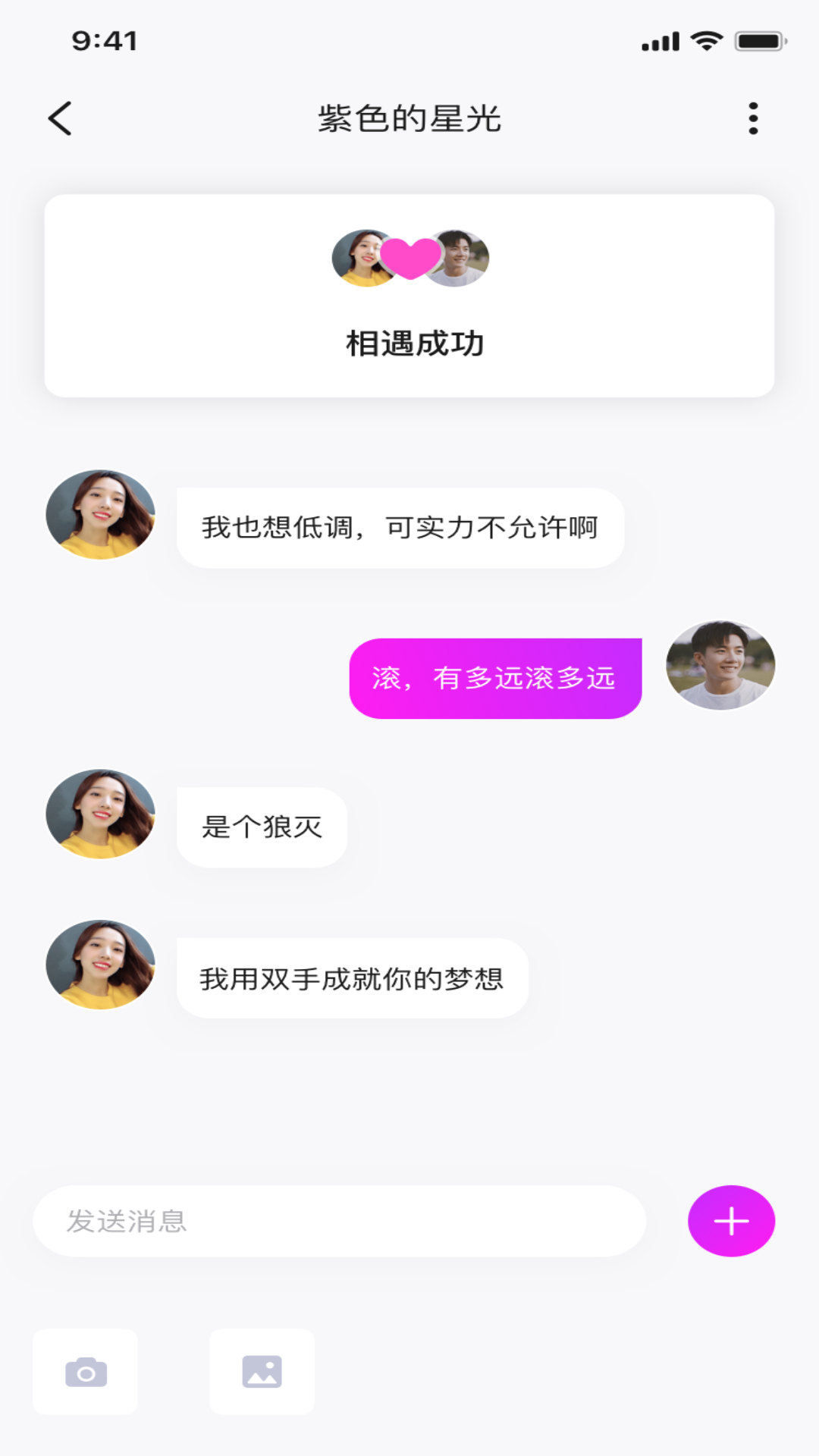819x1456 pixels.
Task: Tap the message 我也想低调，可实力不允许啊
Action: (401, 527)
